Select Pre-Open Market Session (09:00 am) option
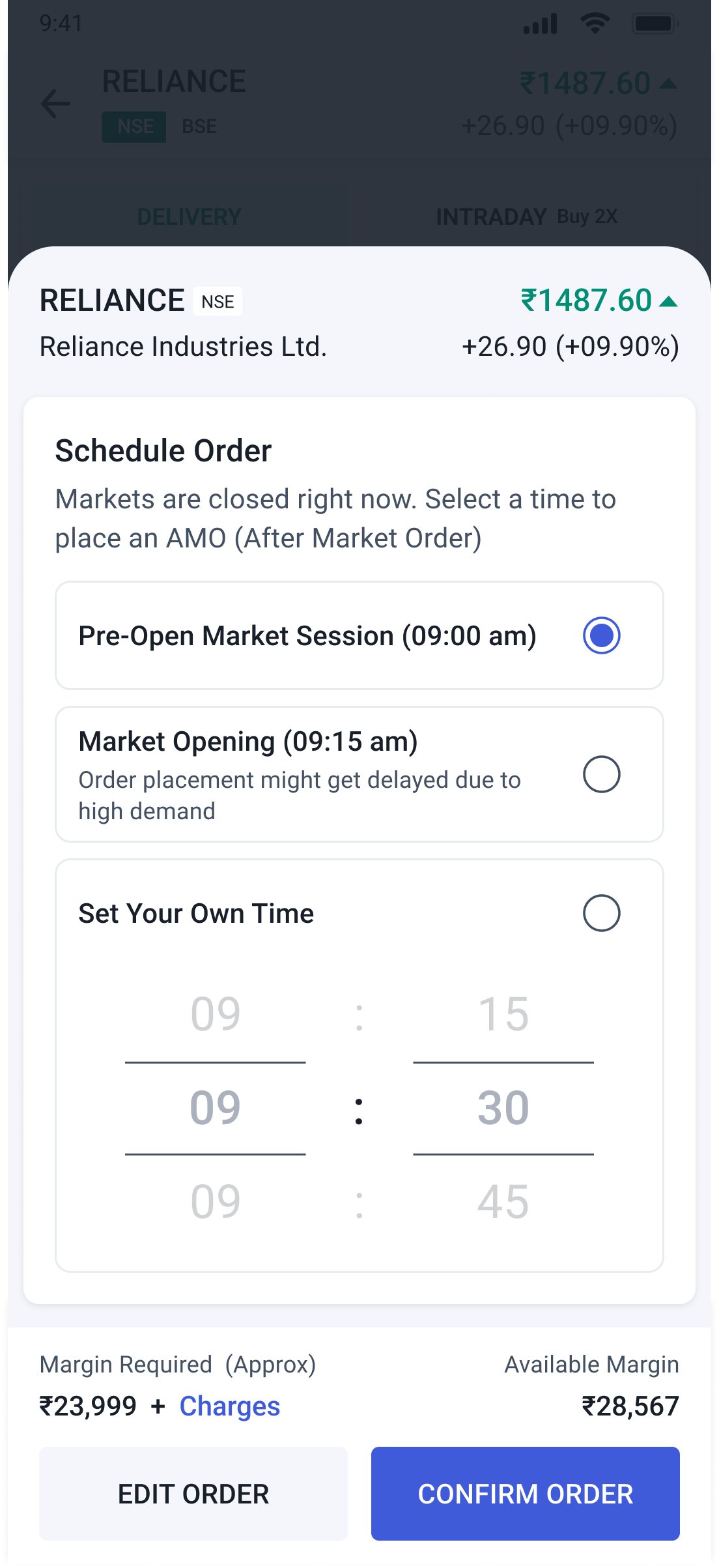The image size is (719, 1568). (x=600, y=635)
